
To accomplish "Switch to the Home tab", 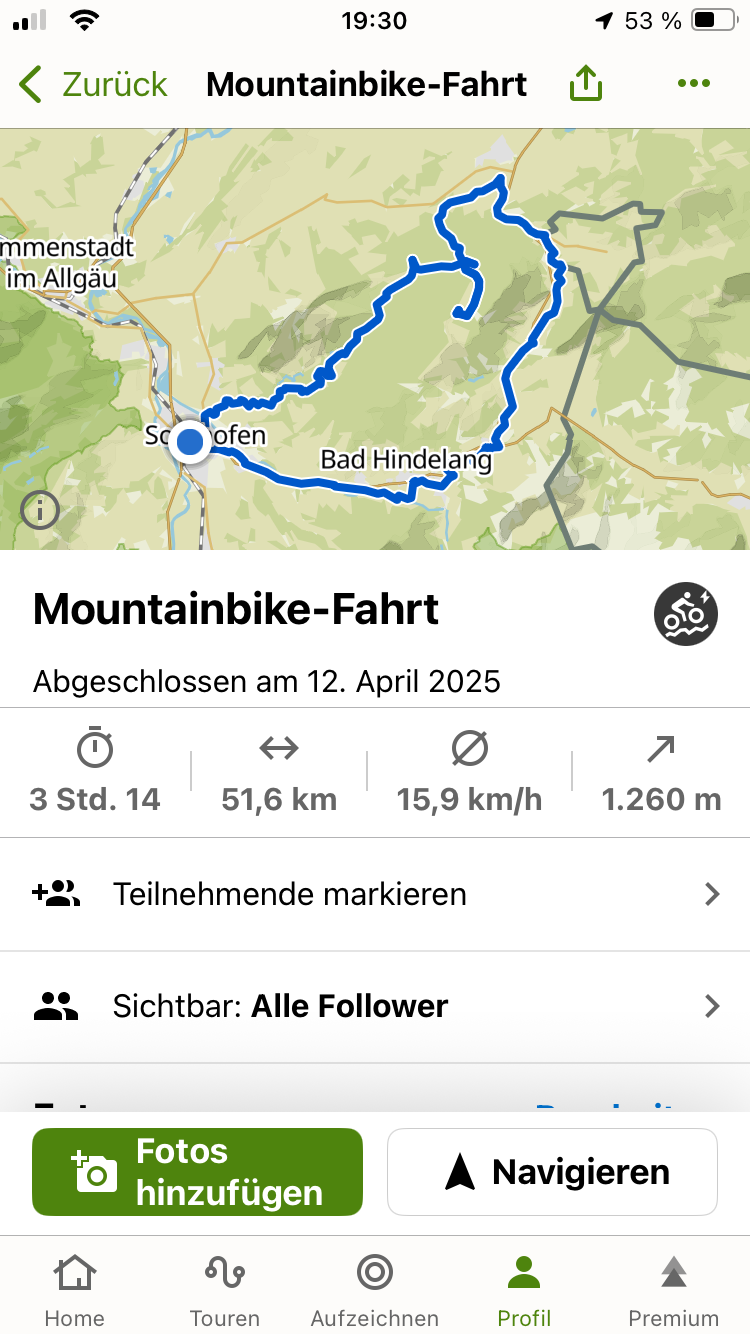I will [x=75, y=1291].
